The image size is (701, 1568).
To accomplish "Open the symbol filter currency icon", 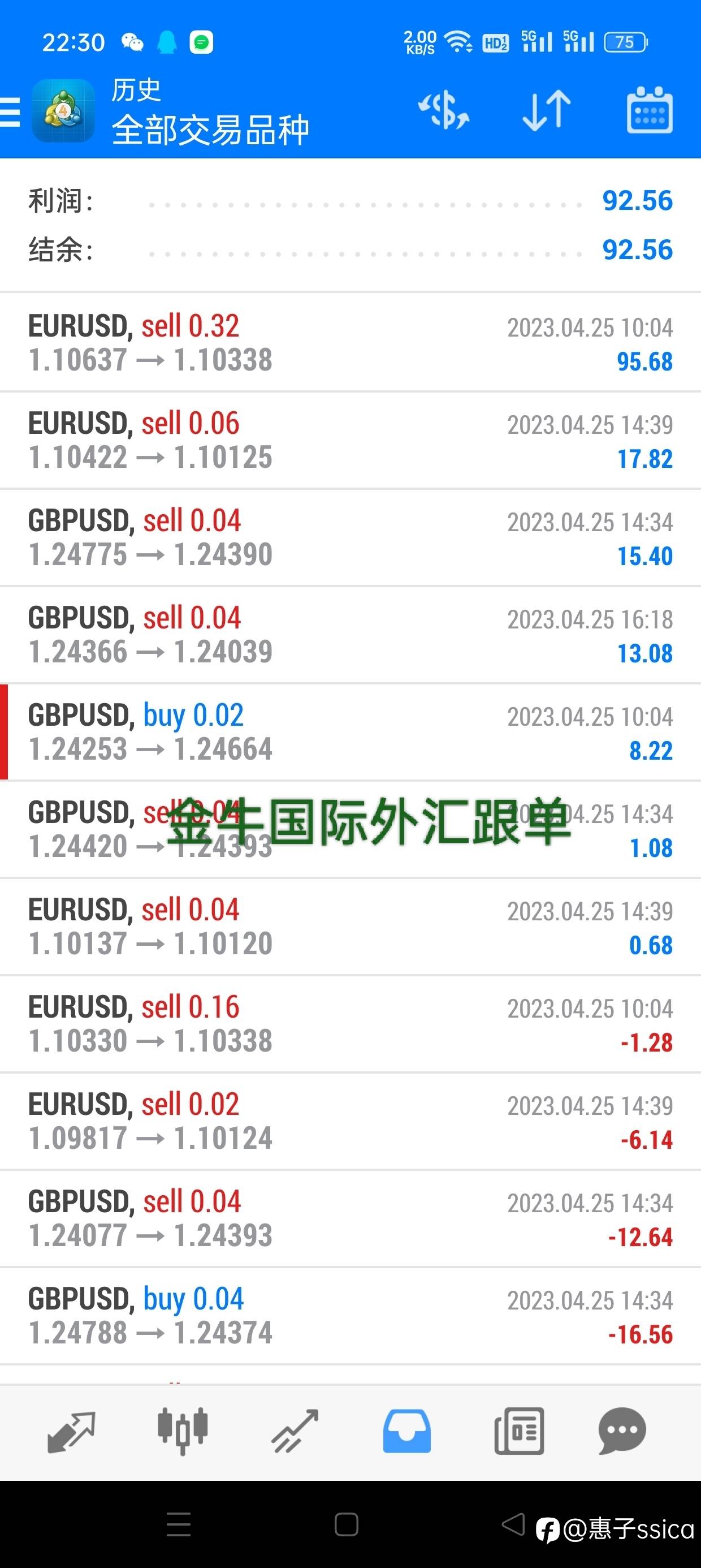I will click(x=444, y=110).
